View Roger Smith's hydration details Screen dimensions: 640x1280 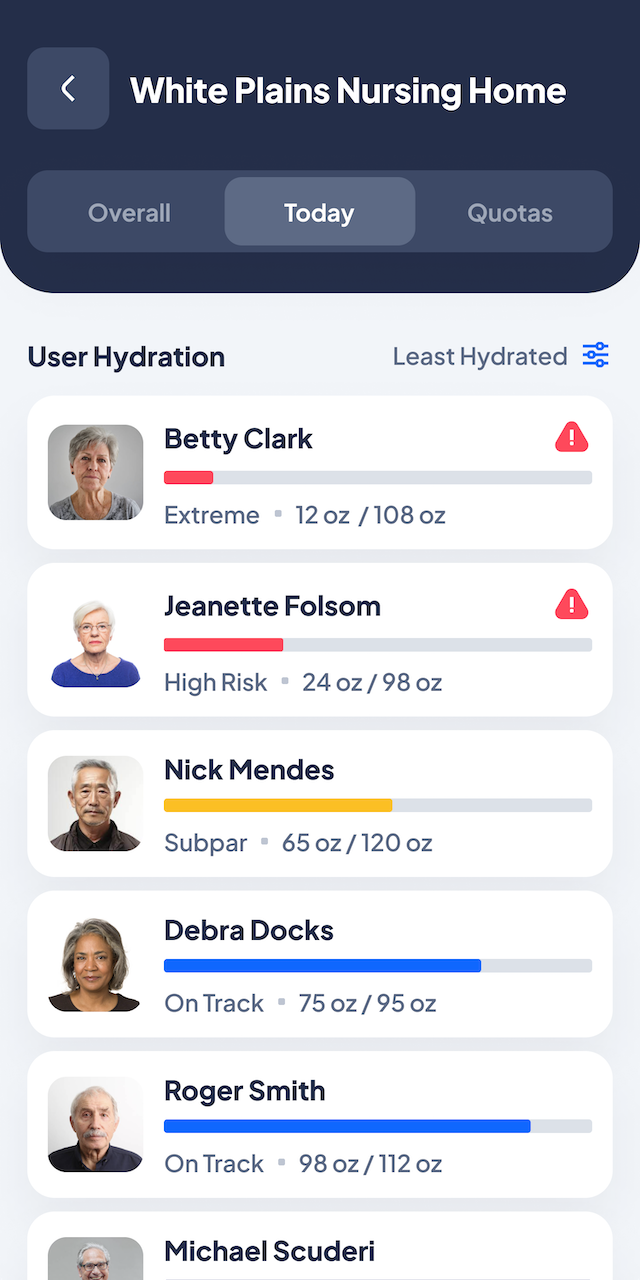[320, 1124]
